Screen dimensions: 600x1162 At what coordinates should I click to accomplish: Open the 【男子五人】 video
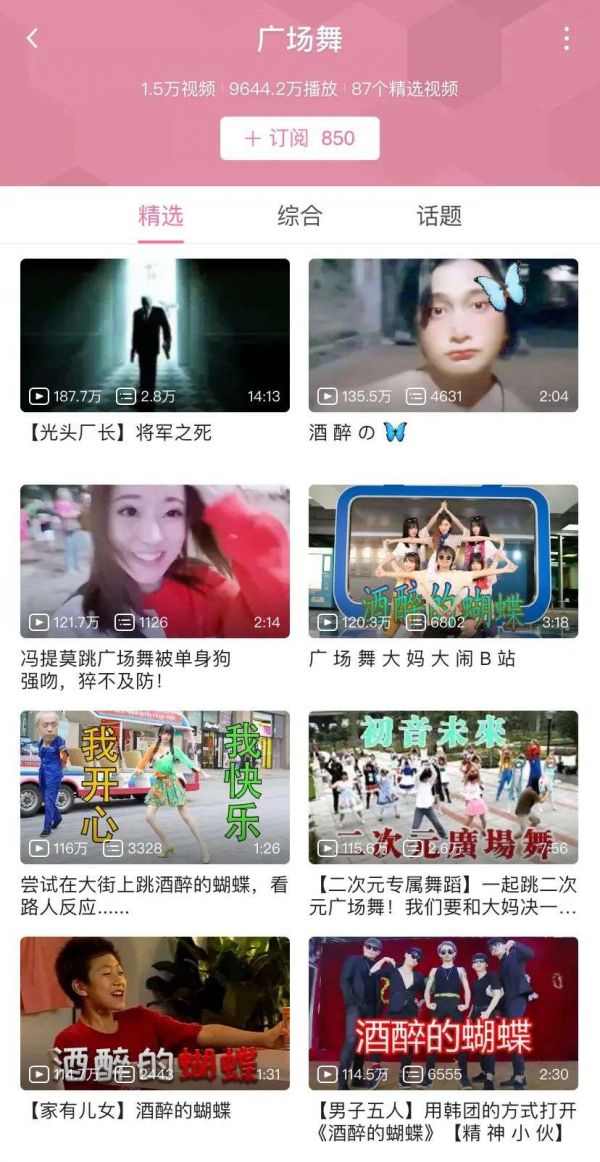tap(443, 1013)
